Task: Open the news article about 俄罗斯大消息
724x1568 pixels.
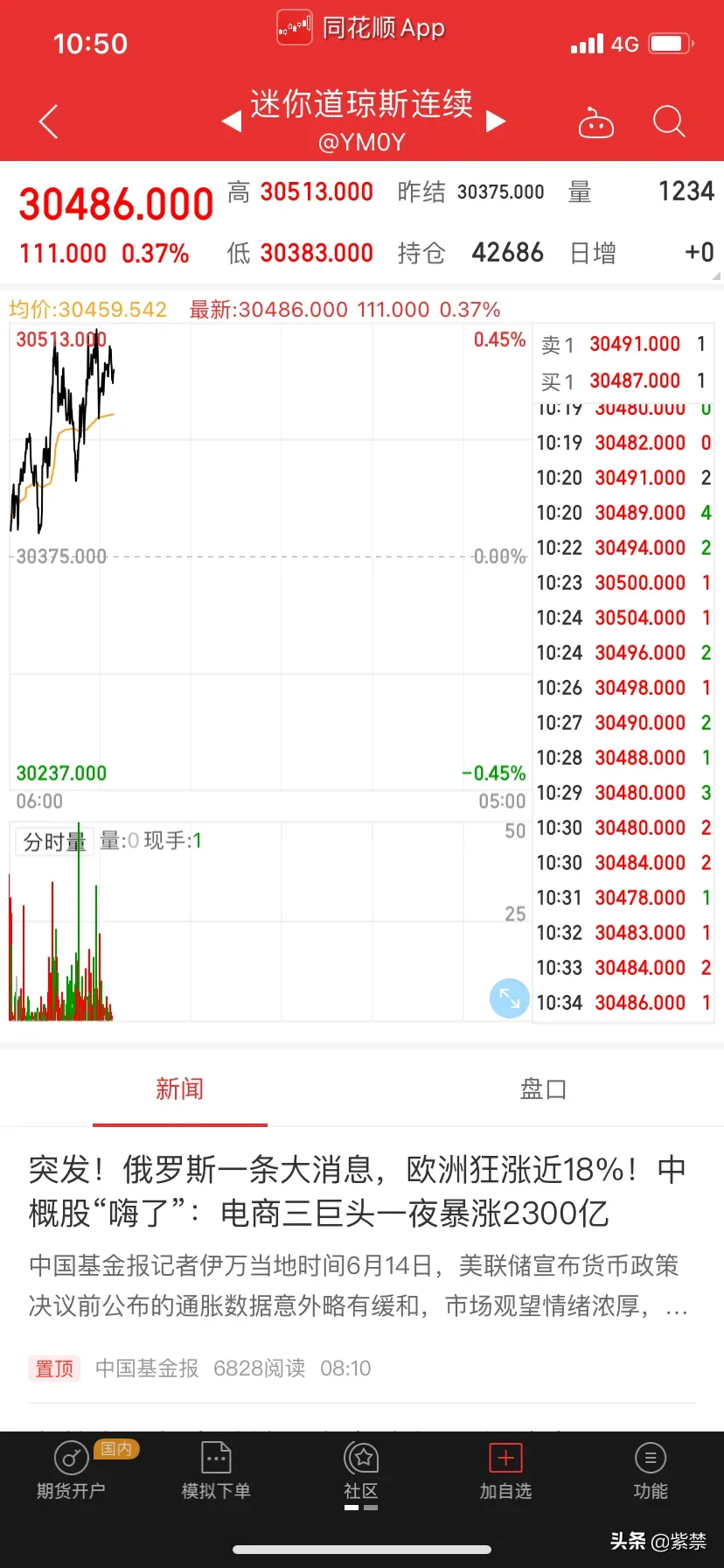Action: click(357, 1191)
